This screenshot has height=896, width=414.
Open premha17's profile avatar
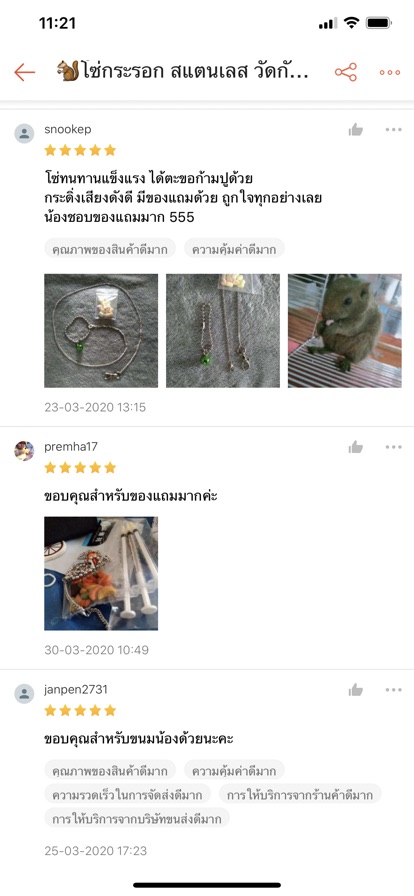pyautogui.click(x=24, y=450)
